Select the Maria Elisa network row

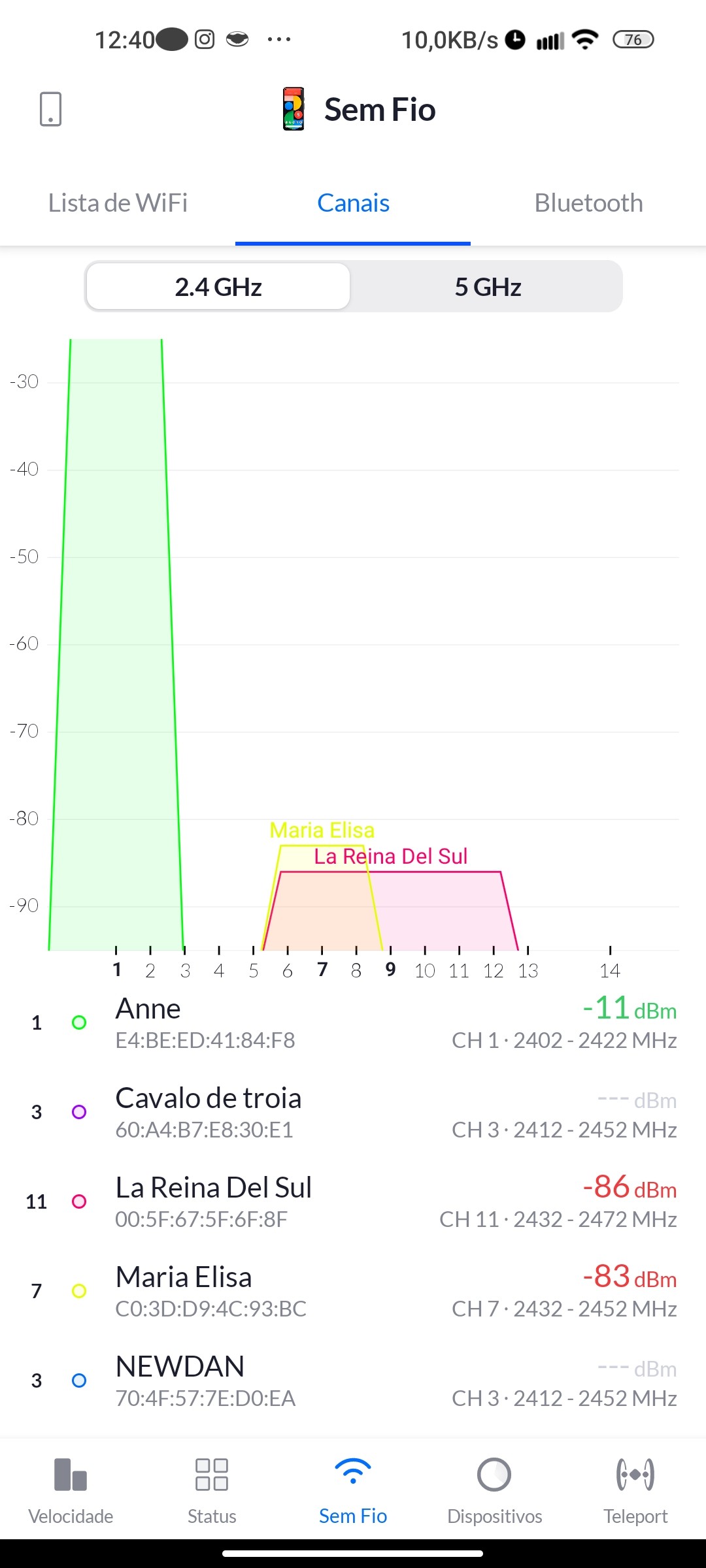[x=353, y=1292]
